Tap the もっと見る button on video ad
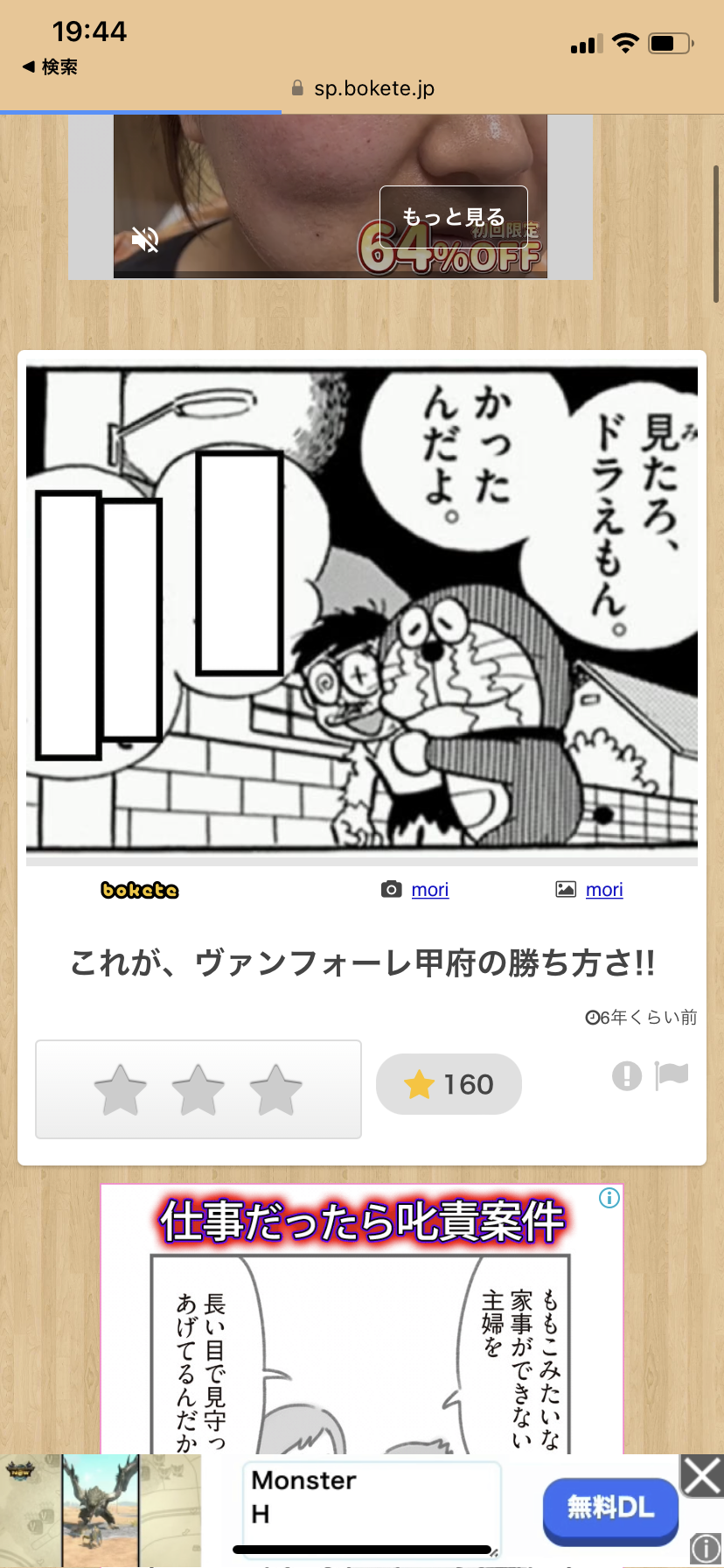 click(x=454, y=216)
